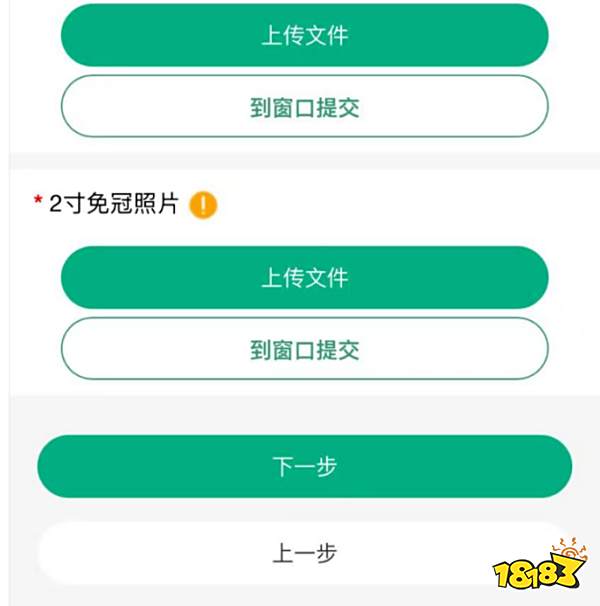Open the orange info icon beside 2寸免冠照片
This screenshot has width=600, height=606.
[x=203, y=205]
